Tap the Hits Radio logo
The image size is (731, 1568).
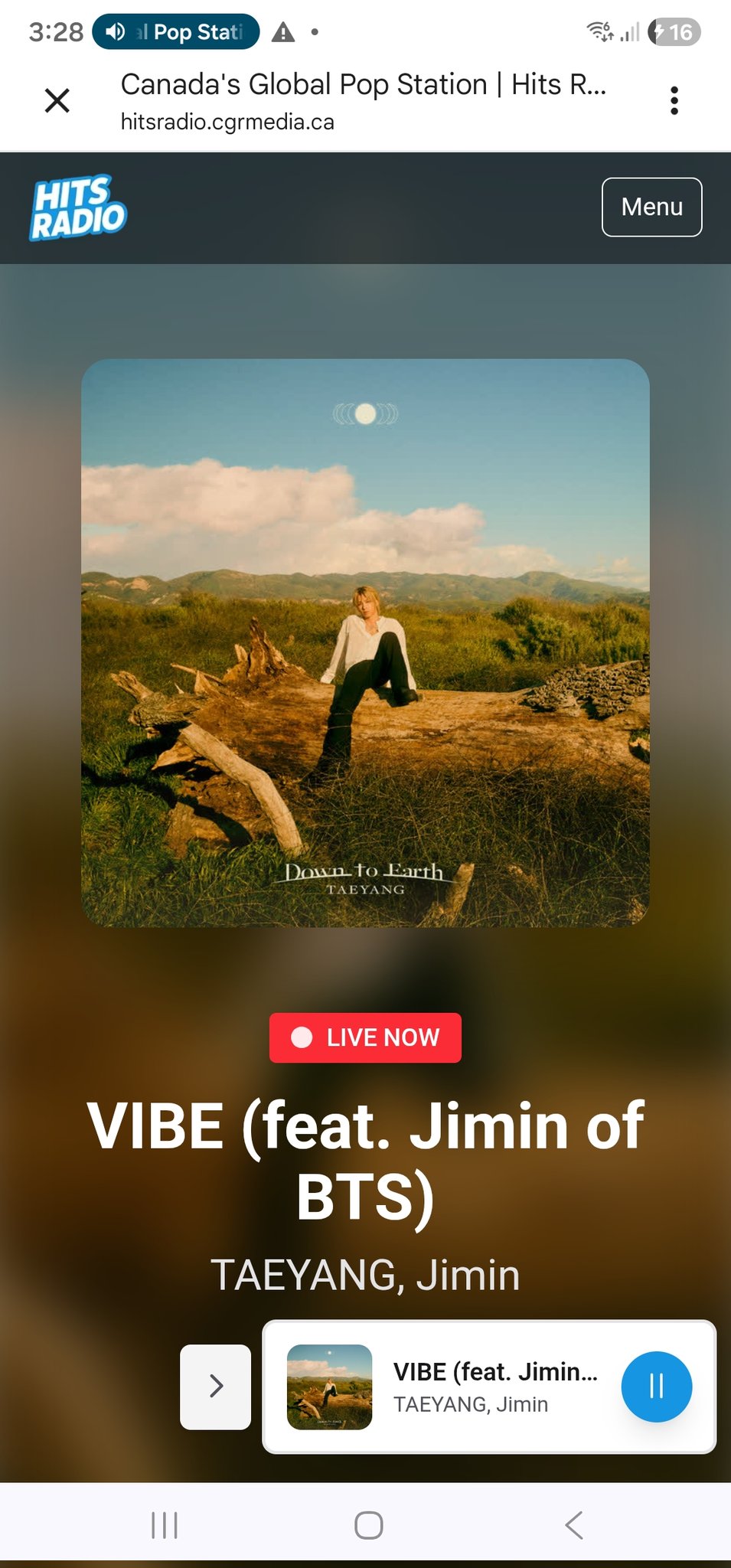[78, 207]
